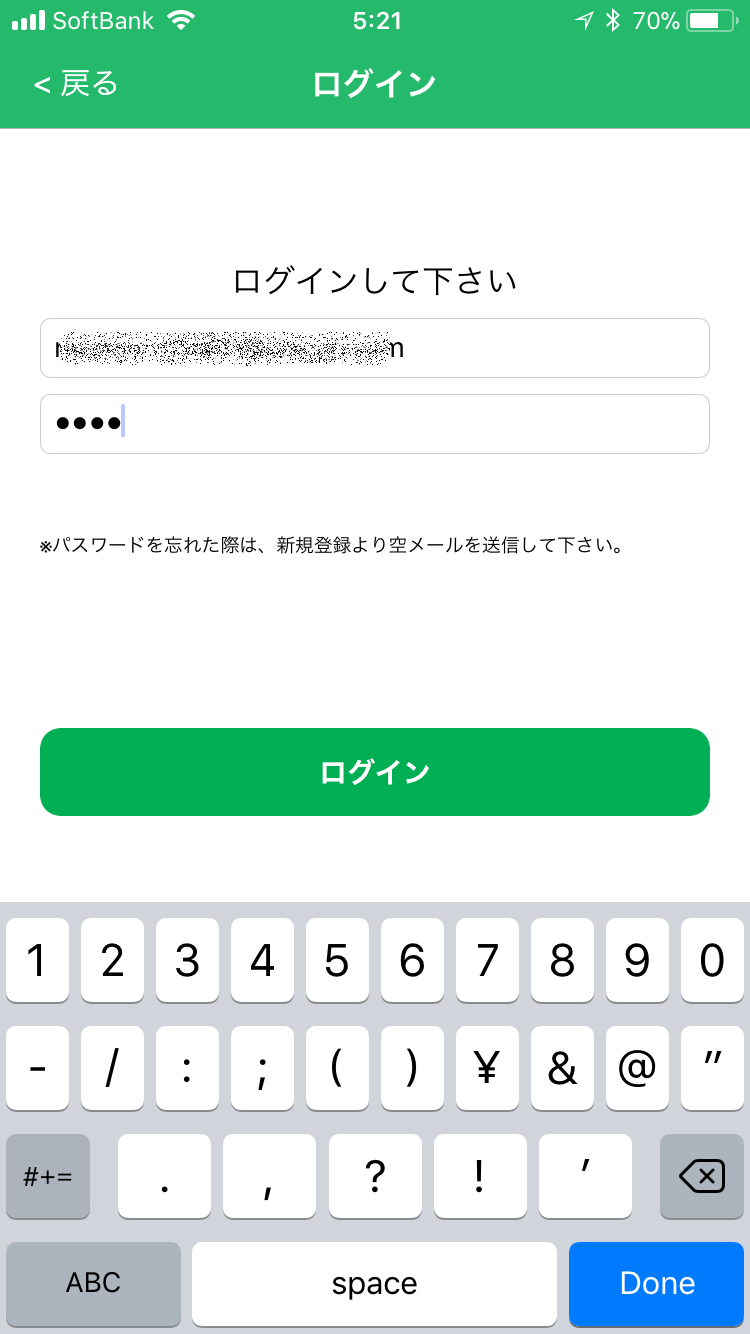Viewport: 750px width, 1334px height.
Task: Submit with the green ログイン button
Action: (374, 772)
